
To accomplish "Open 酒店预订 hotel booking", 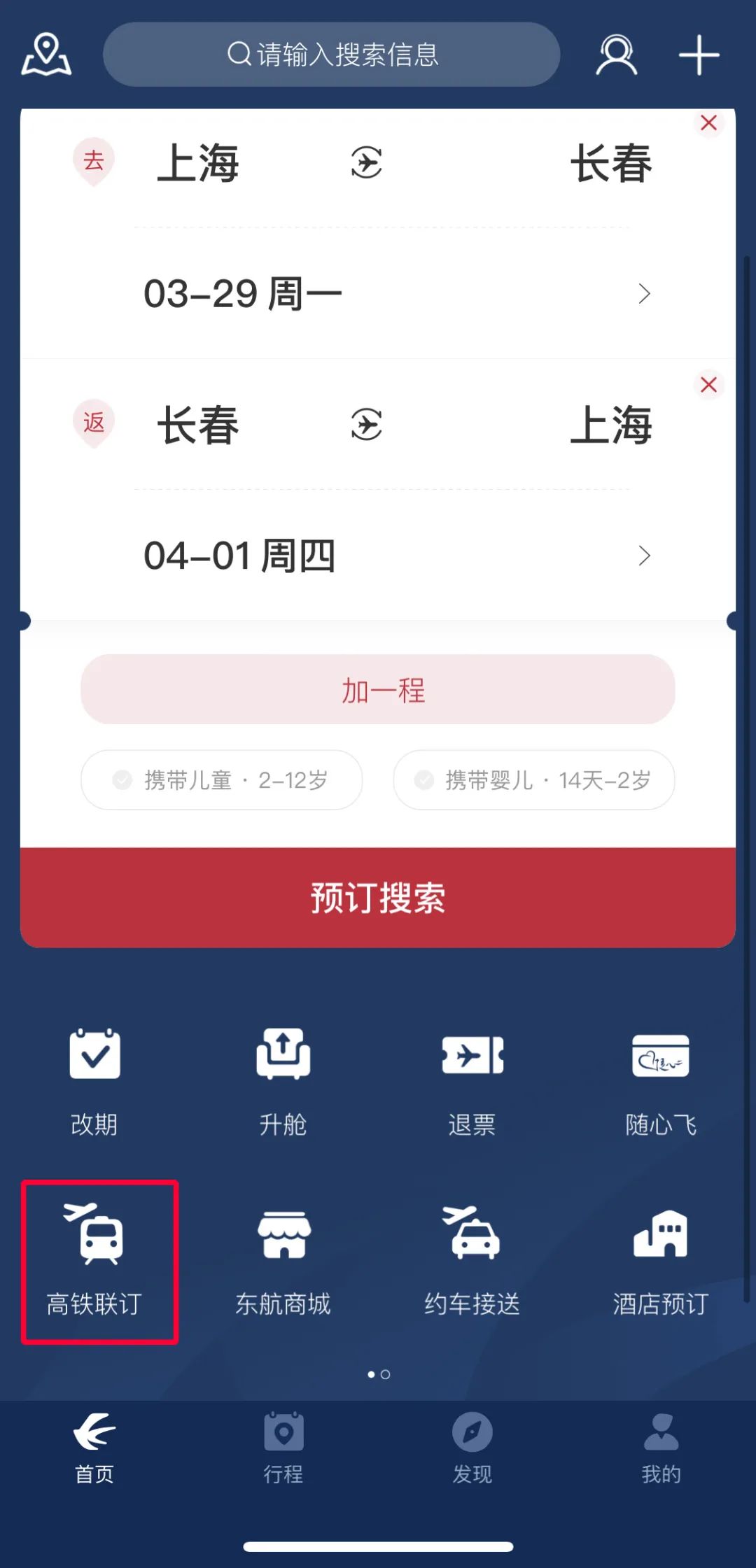I will (x=660, y=1261).
